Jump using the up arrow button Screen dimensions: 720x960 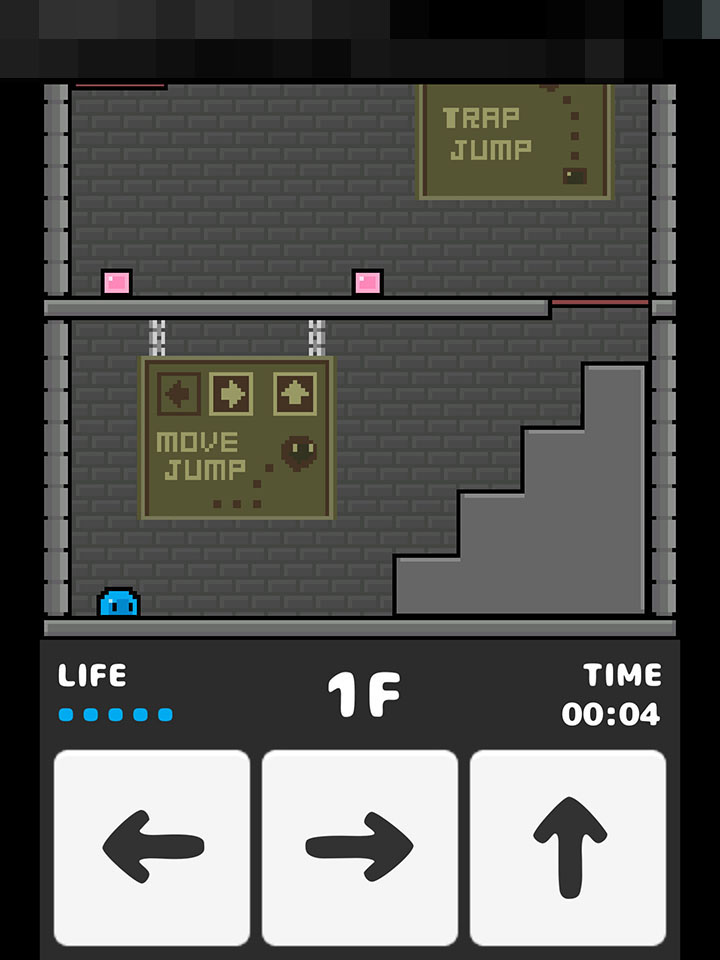[568, 847]
